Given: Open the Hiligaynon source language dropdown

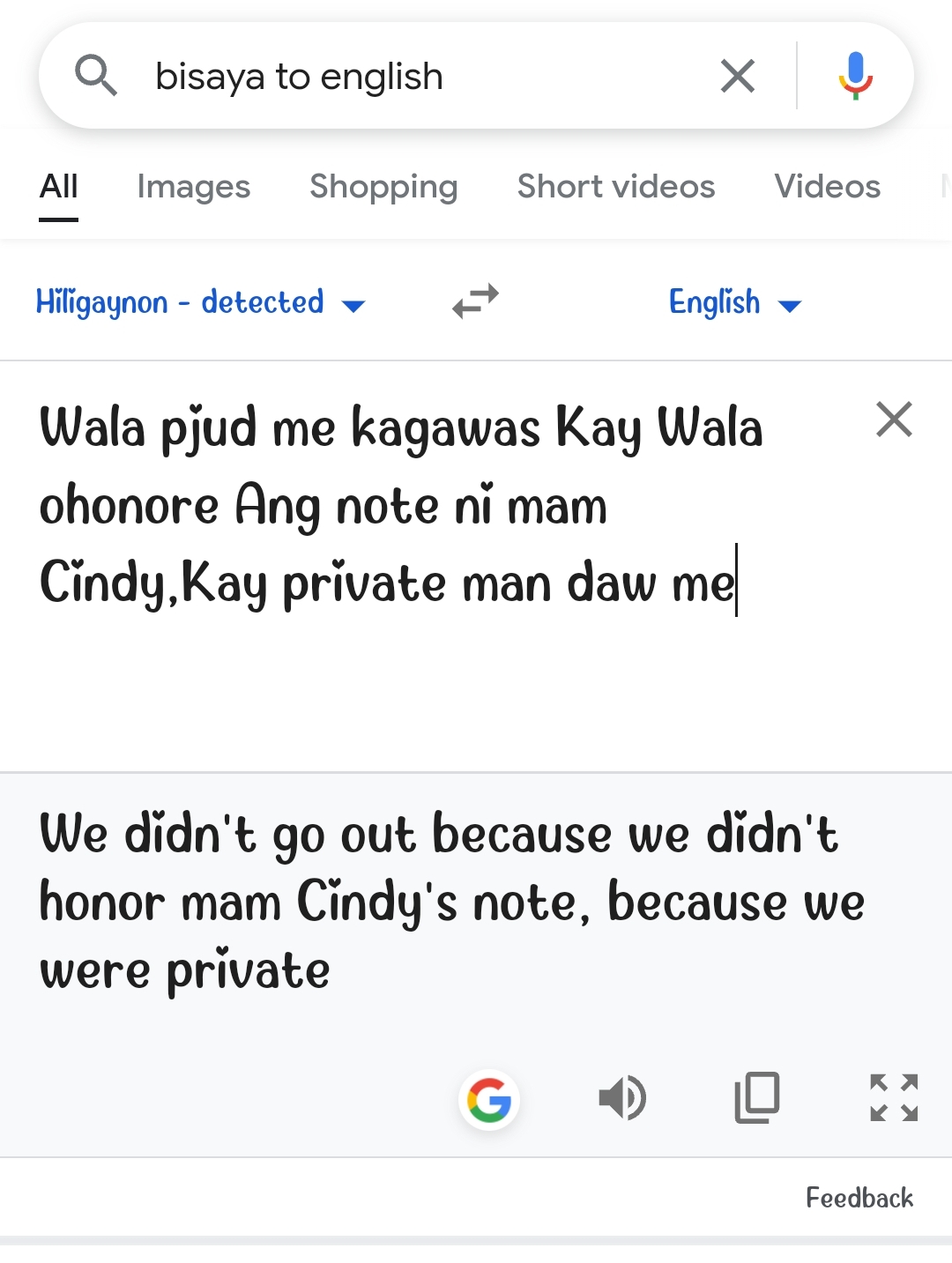Looking at the screenshot, I should pos(200,302).
